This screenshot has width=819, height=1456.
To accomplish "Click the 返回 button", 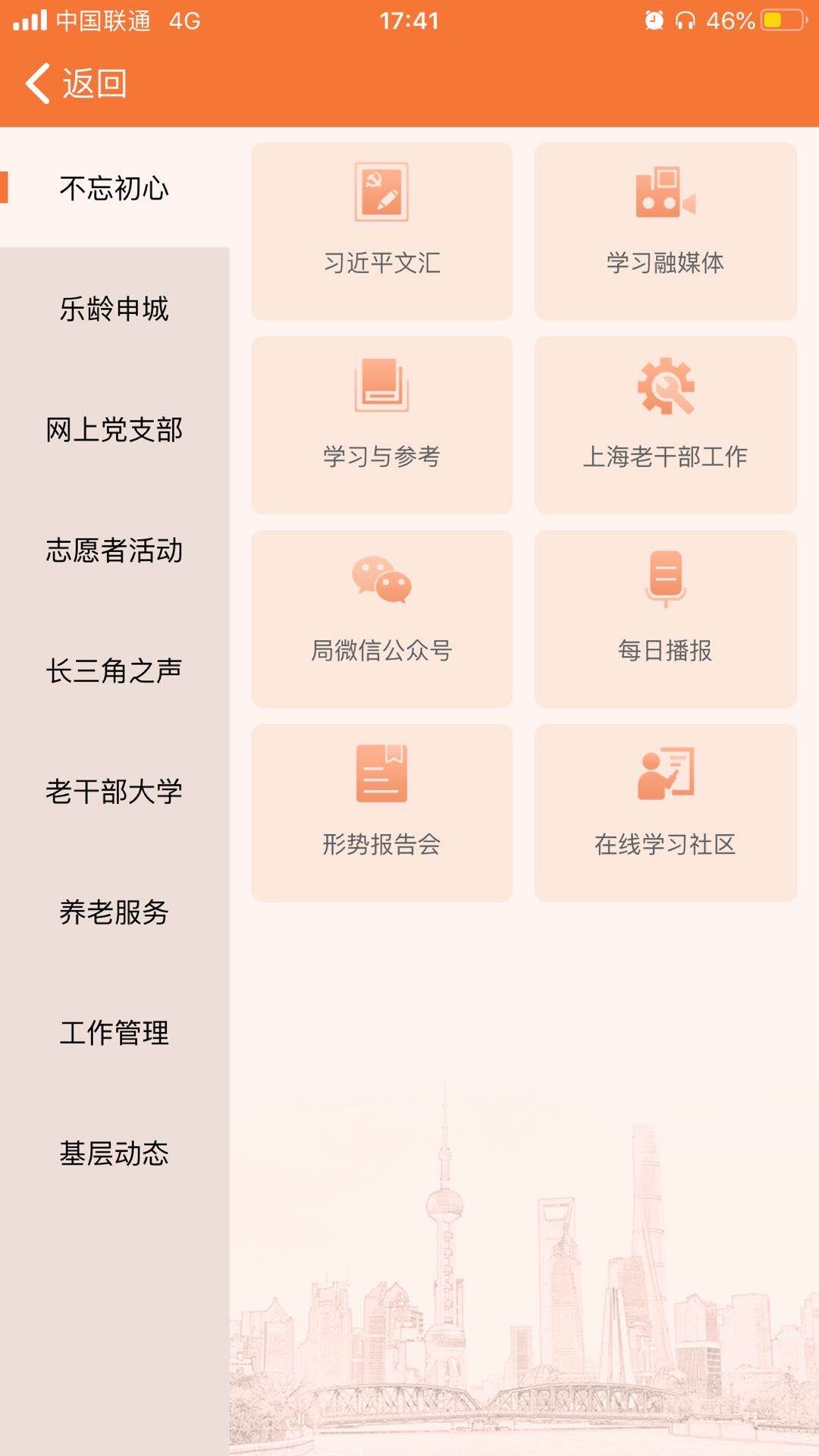I will (91, 83).
